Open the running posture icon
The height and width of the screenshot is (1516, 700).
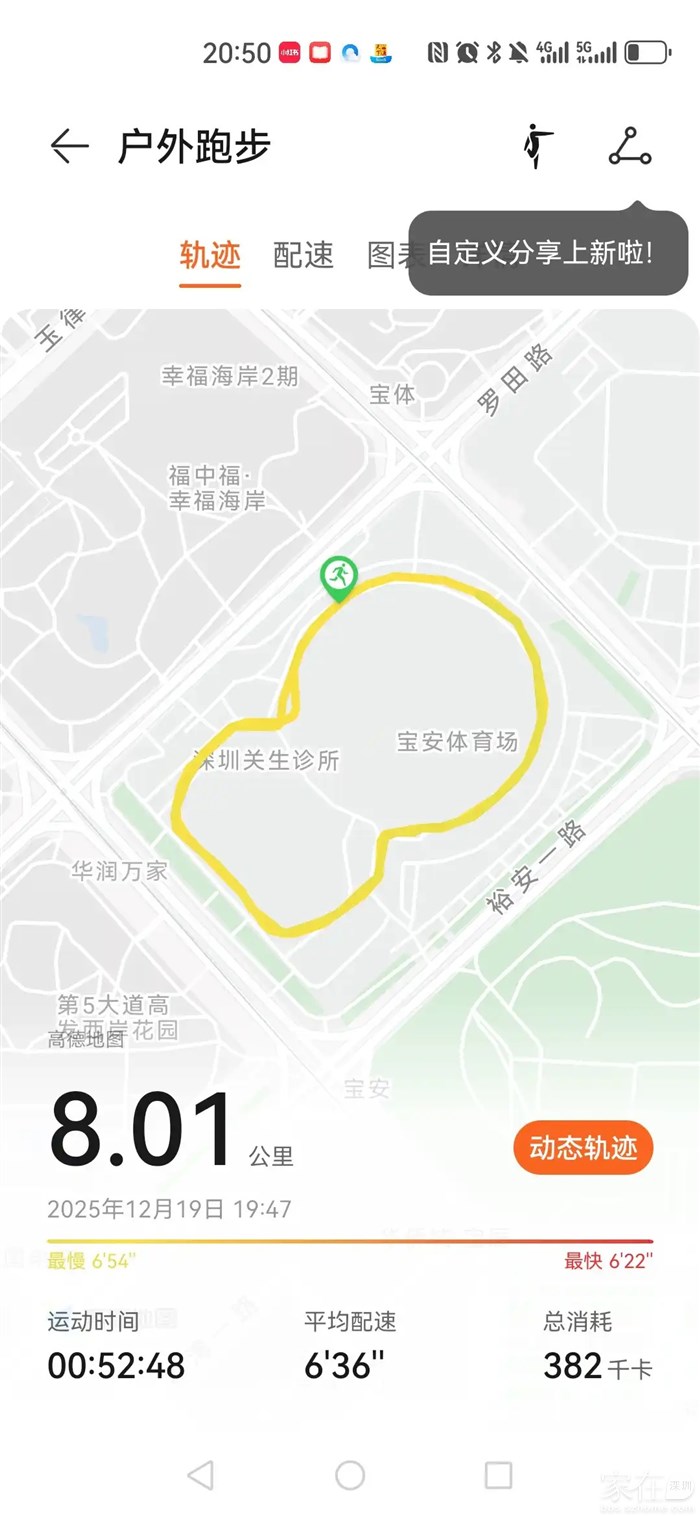(x=538, y=147)
